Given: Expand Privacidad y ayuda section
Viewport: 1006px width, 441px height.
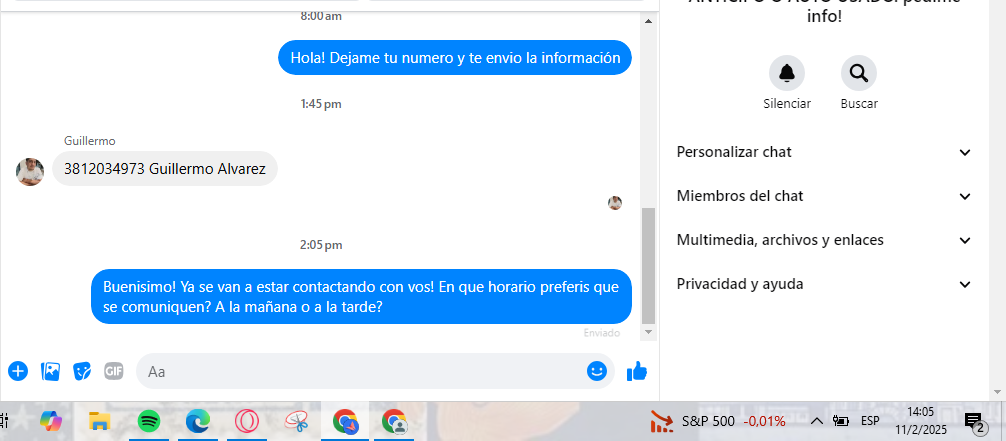Looking at the screenshot, I should (824, 284).
